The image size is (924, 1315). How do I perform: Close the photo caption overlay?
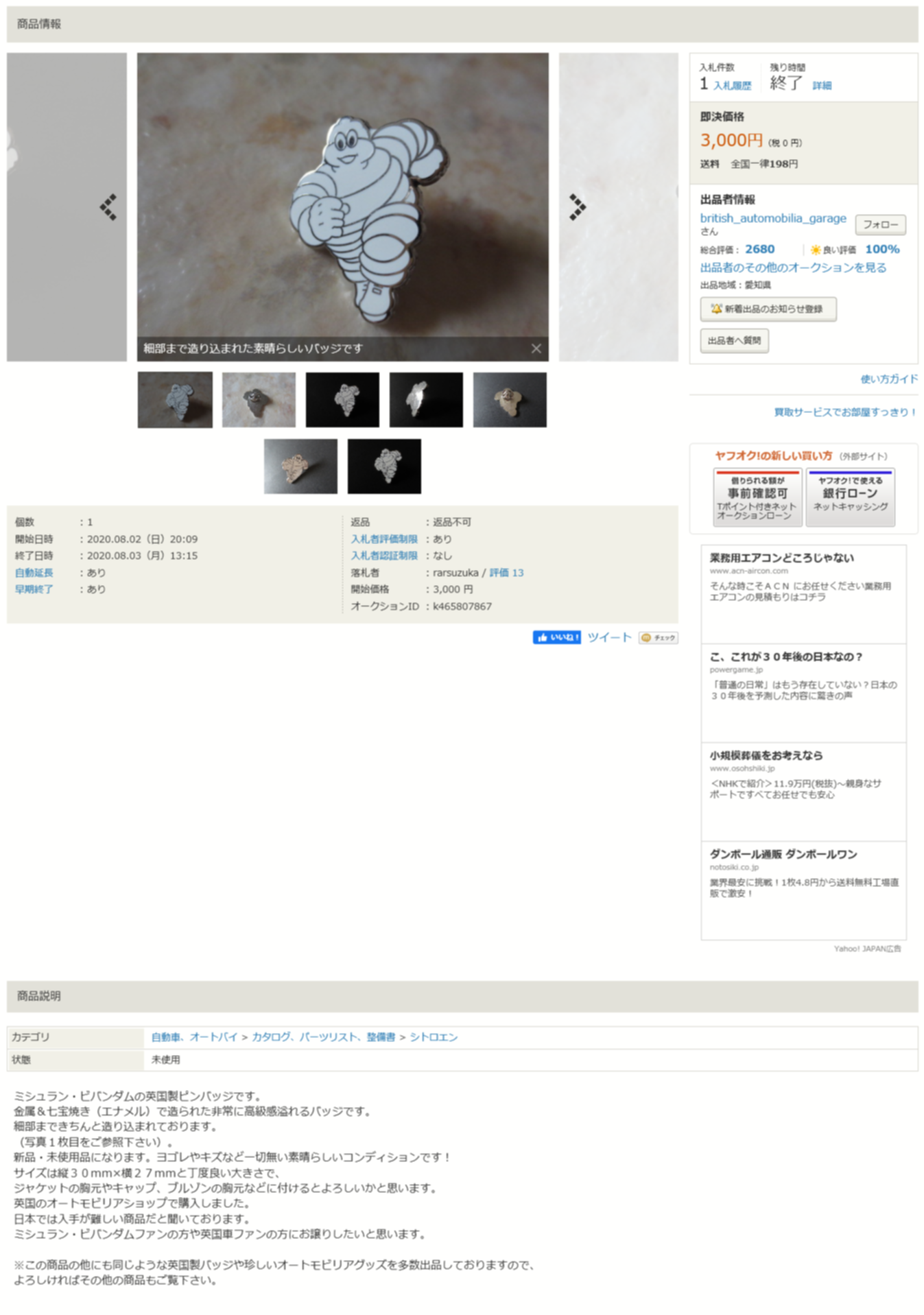coord(536,348)
